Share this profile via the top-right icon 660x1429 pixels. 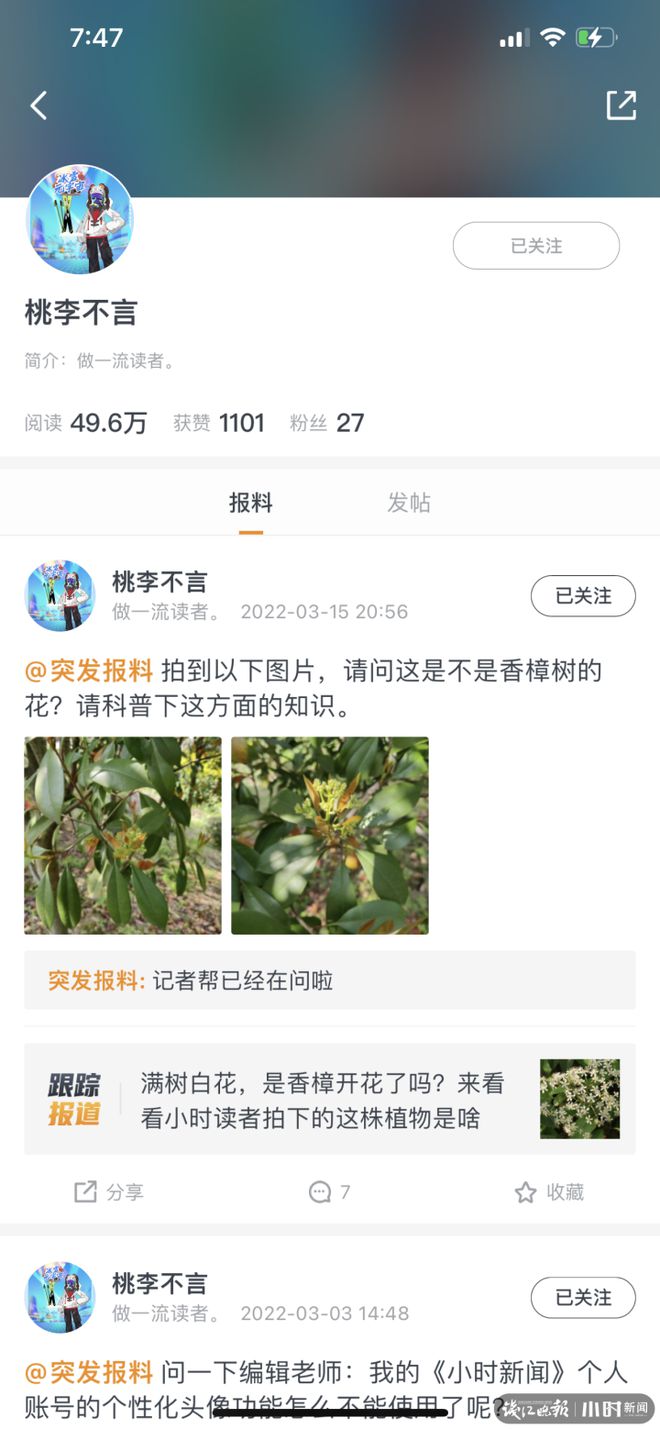pyautogui.click(x=621, y=105)
